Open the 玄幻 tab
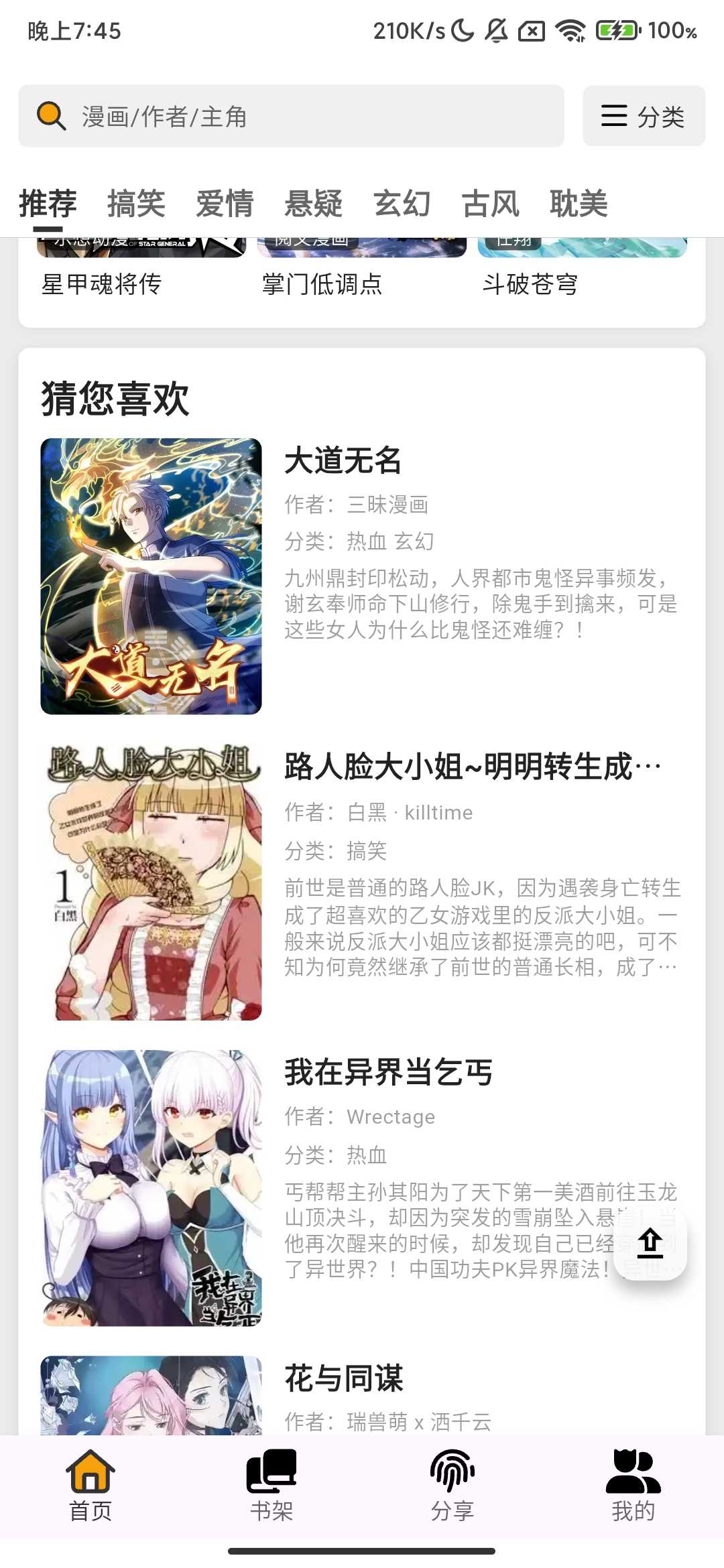724x1568 pixels. tap(402, 204)
